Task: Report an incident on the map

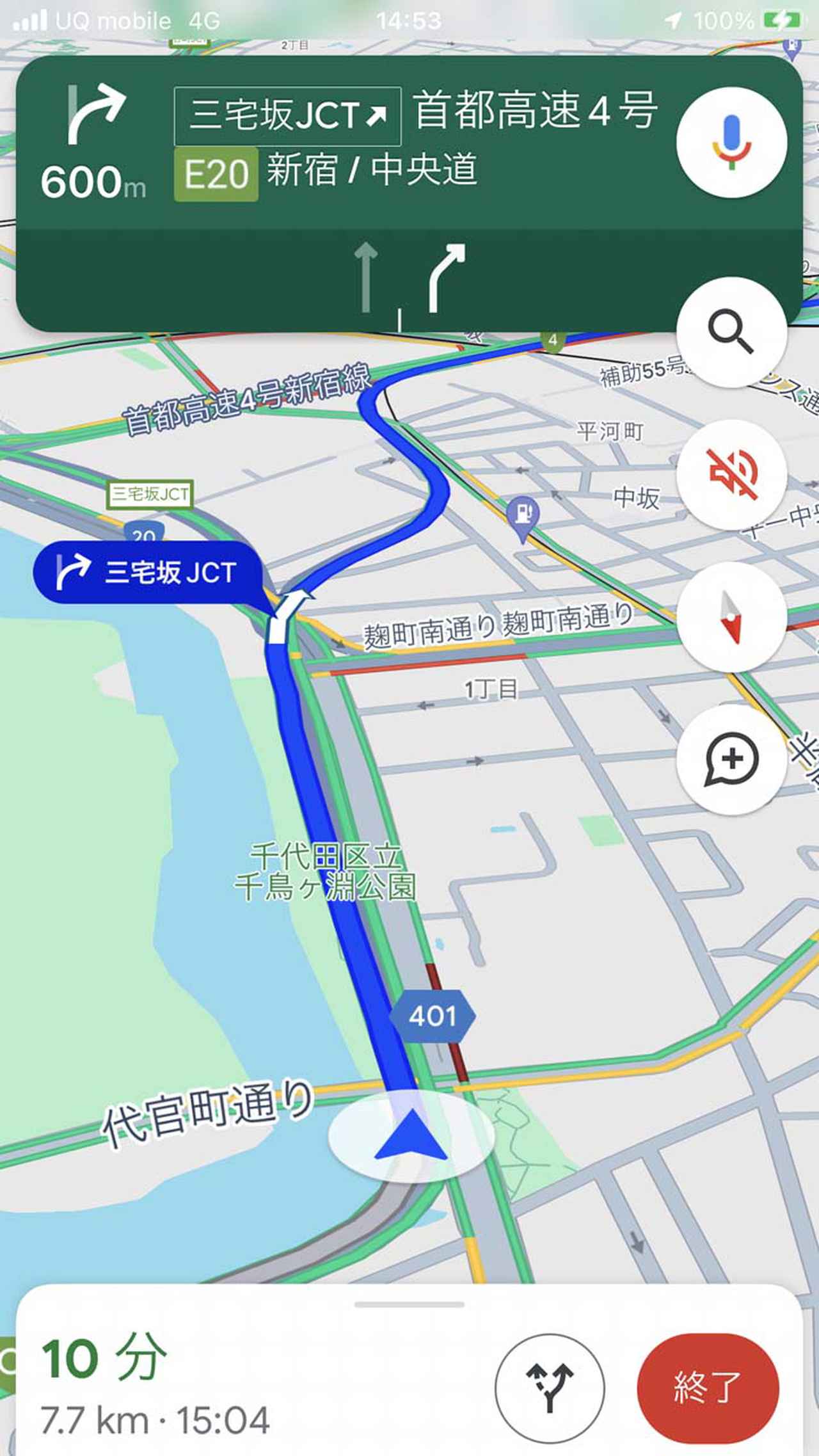Action: click(x=731, y=760)
